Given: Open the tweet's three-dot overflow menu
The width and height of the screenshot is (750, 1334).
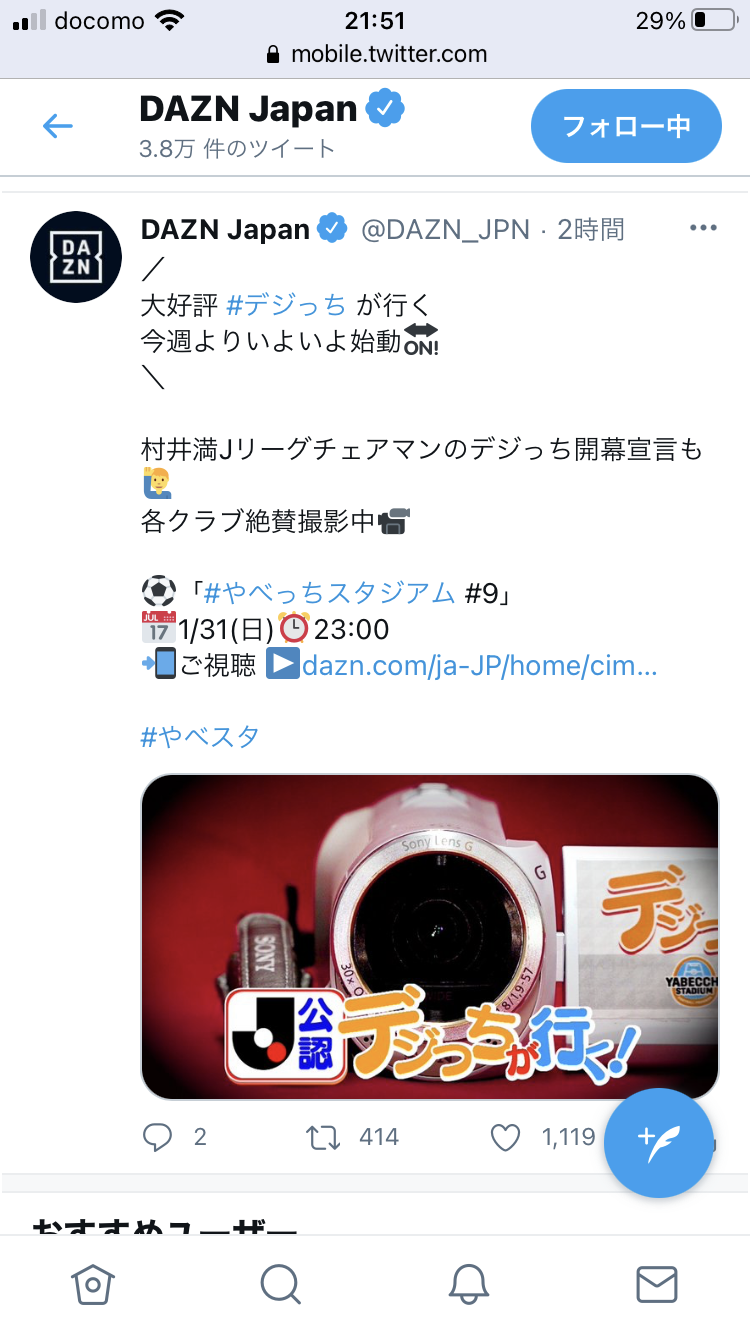Looking at the screenshot, I should tap(704, 229).
